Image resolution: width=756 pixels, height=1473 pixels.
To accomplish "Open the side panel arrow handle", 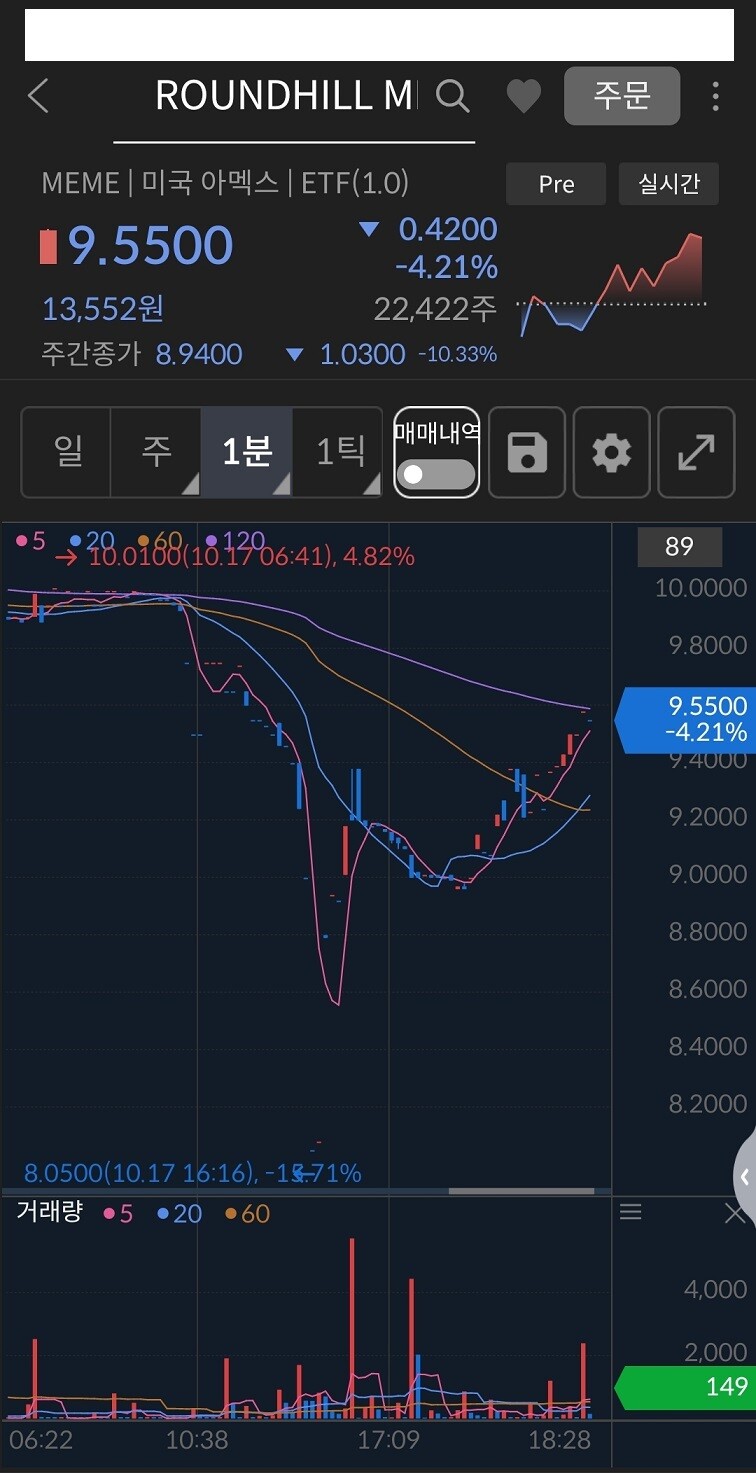I will pyautogui.click(x=745, y=1177).
